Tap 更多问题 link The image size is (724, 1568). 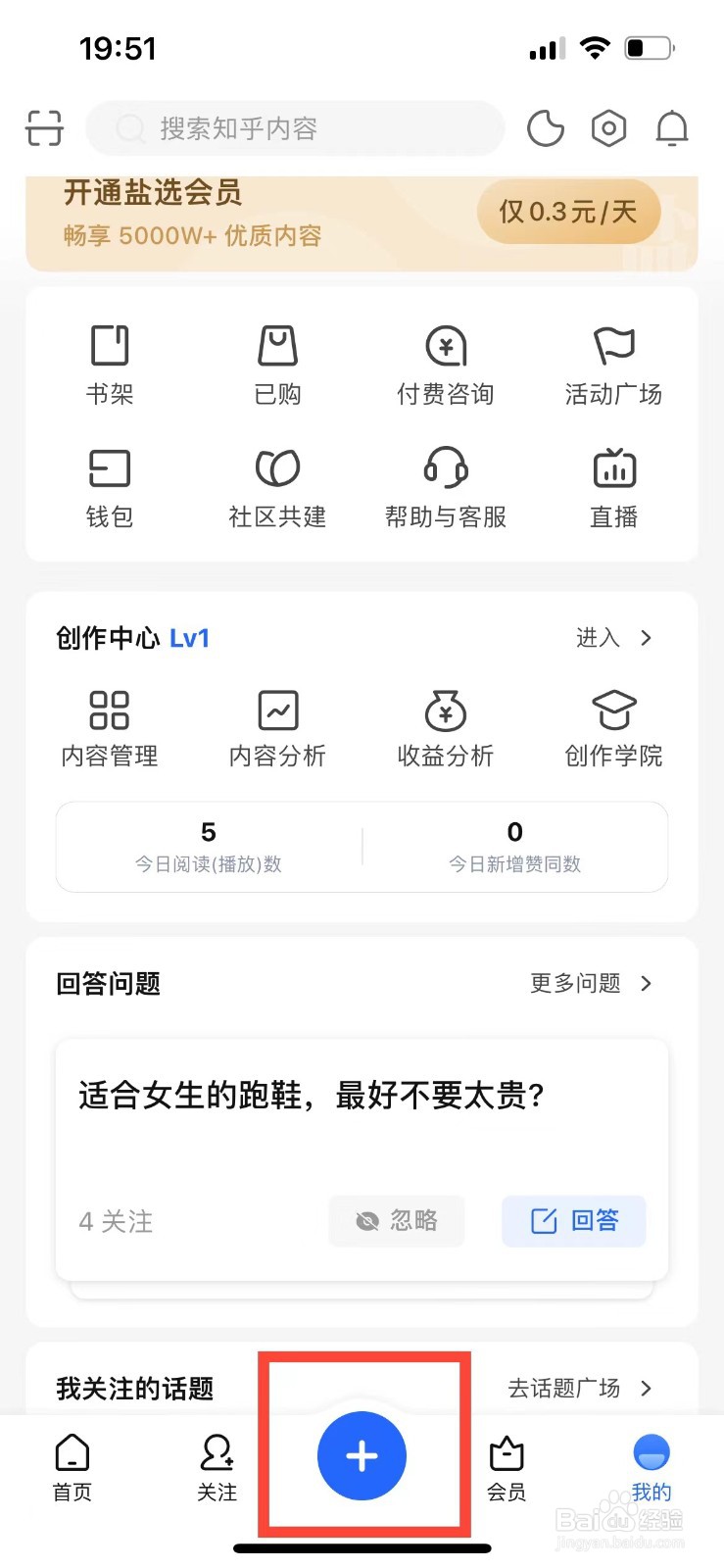coord(591,983)
